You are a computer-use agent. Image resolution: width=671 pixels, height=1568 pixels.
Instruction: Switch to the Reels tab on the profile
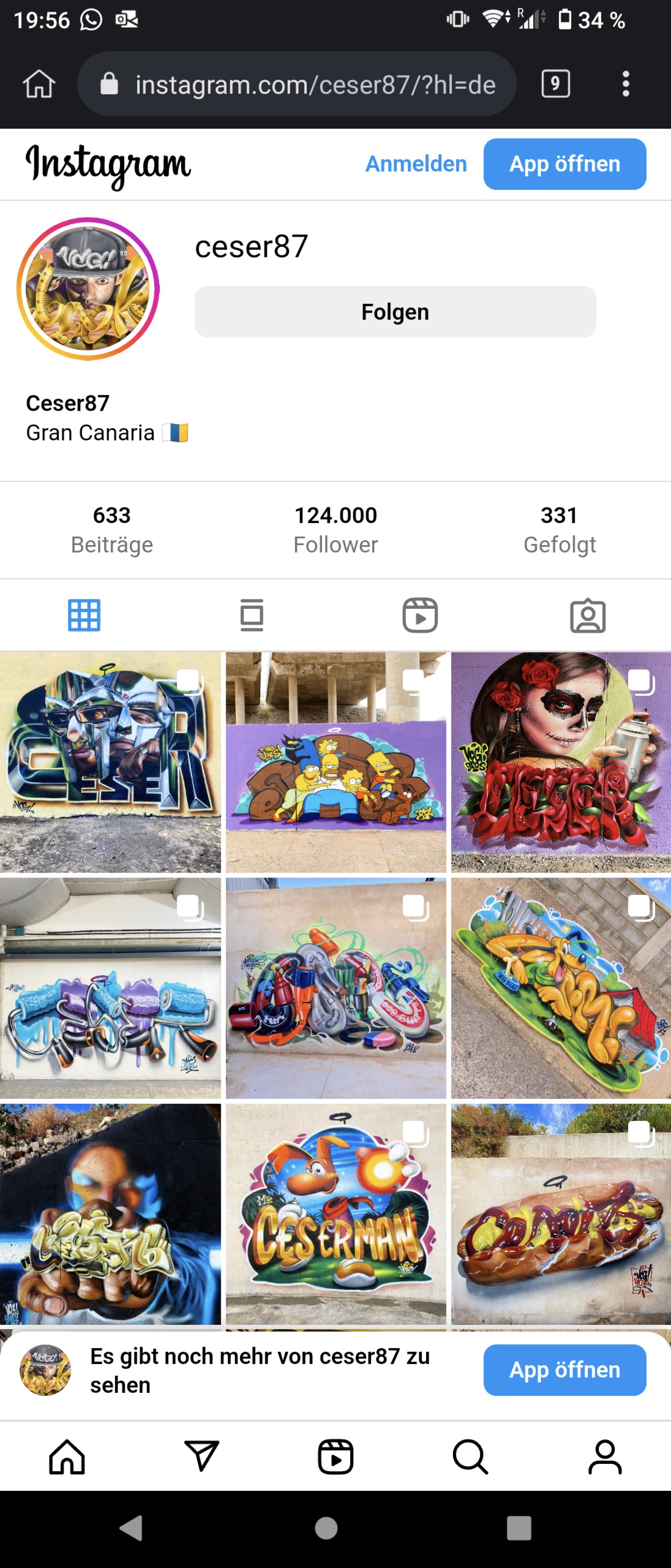[420, 615]
